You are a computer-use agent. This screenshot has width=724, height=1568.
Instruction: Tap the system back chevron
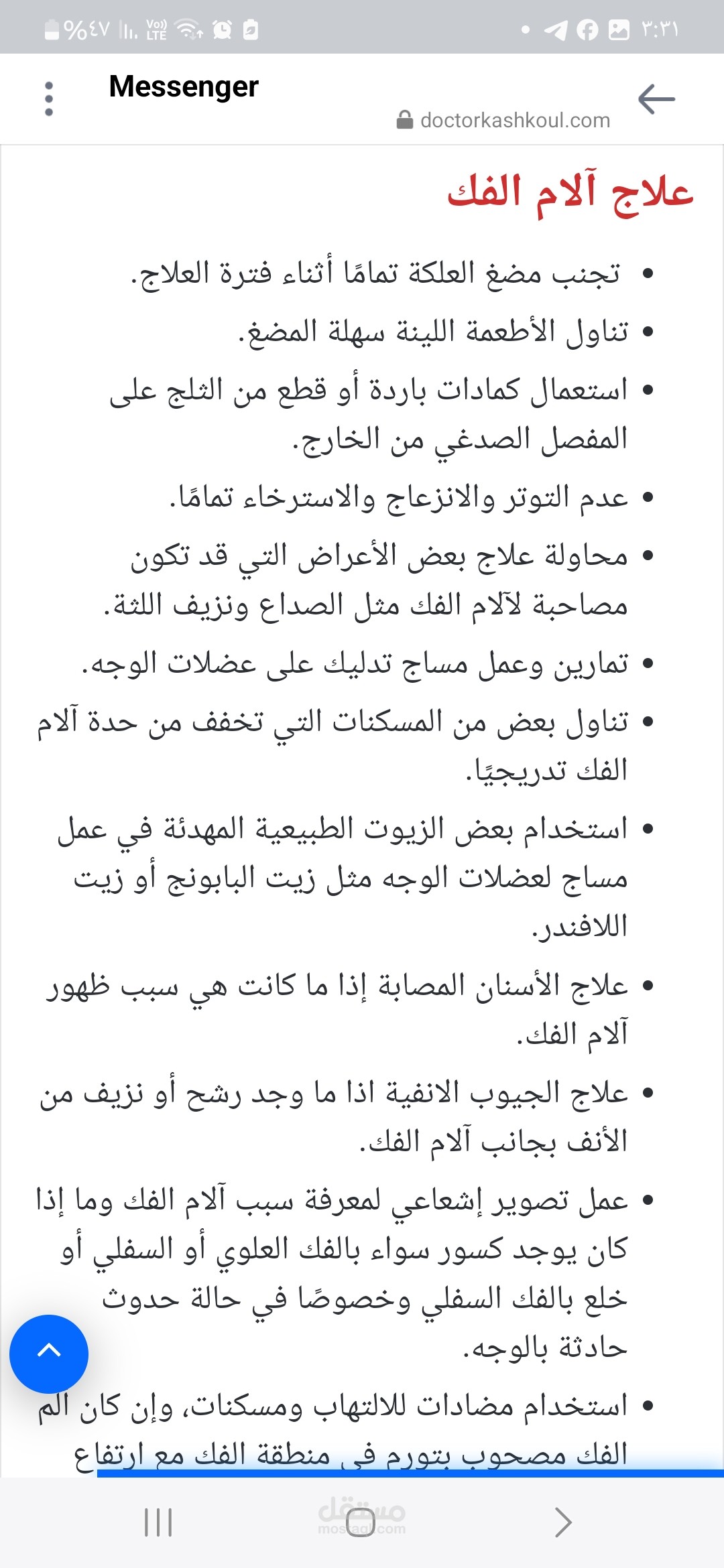tap(563, 1522)
